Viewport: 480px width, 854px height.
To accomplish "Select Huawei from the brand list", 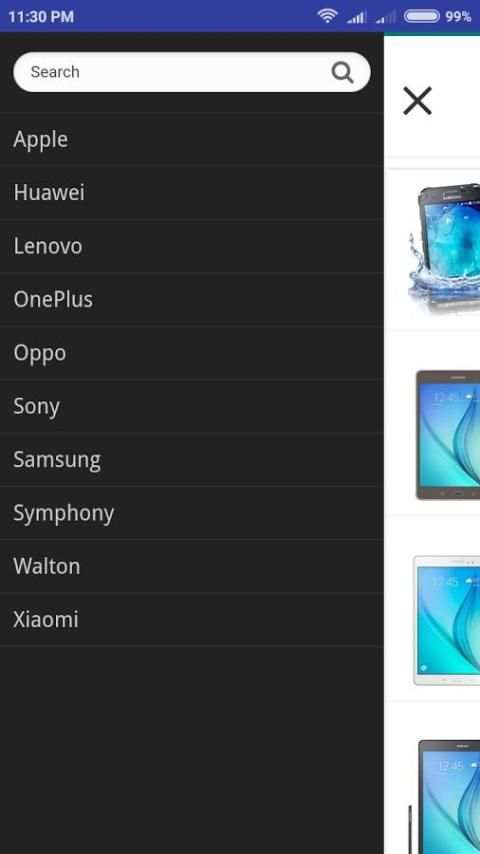I will pos(191,193).
